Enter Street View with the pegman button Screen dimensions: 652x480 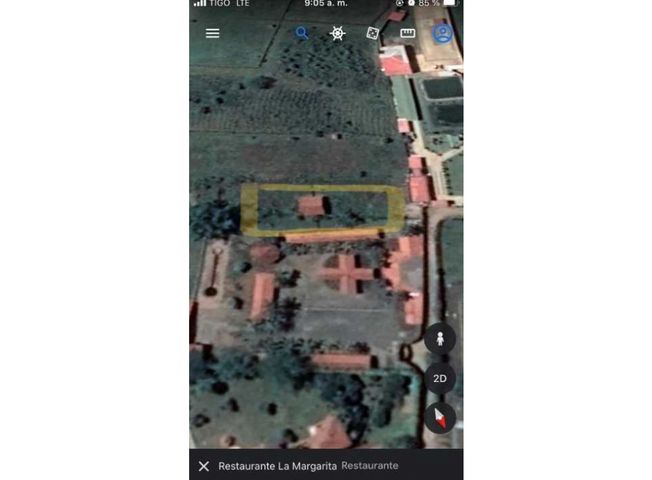pos(440,338)
